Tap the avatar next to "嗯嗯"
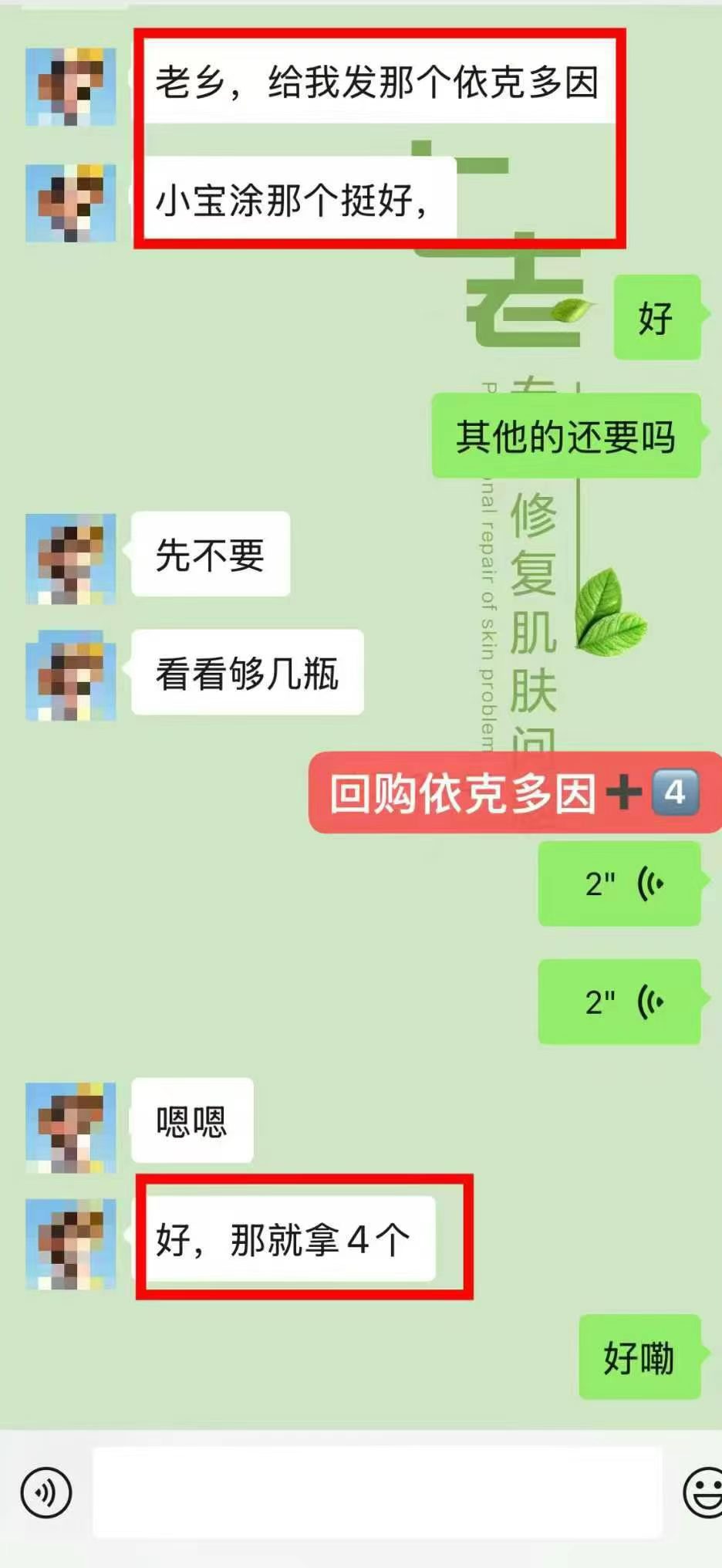The width and height of the screenshot is (722, 1568). (x=71, y=1126)
